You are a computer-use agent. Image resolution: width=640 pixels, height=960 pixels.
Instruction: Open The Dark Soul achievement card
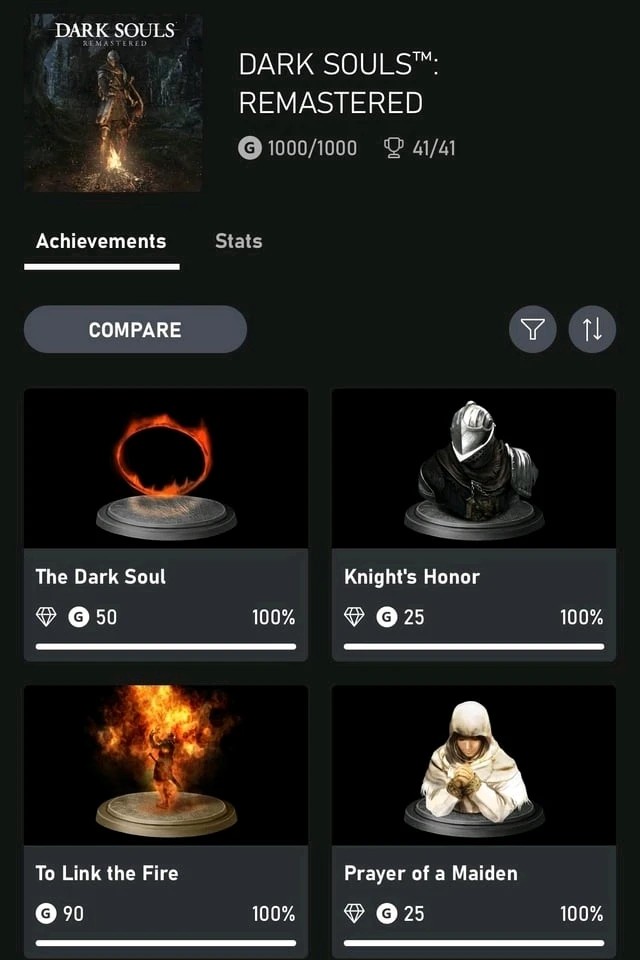[165, 525]
